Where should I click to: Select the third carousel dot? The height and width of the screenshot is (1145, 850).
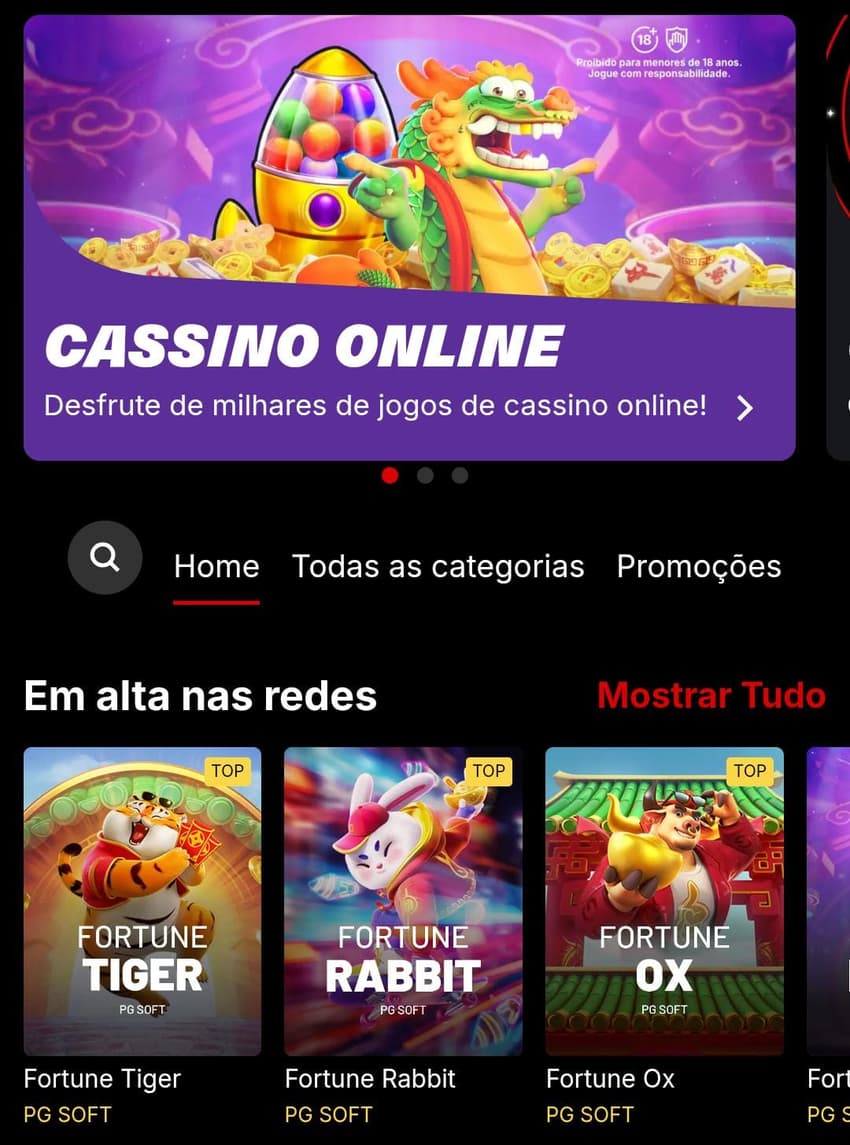pos(459,476)
